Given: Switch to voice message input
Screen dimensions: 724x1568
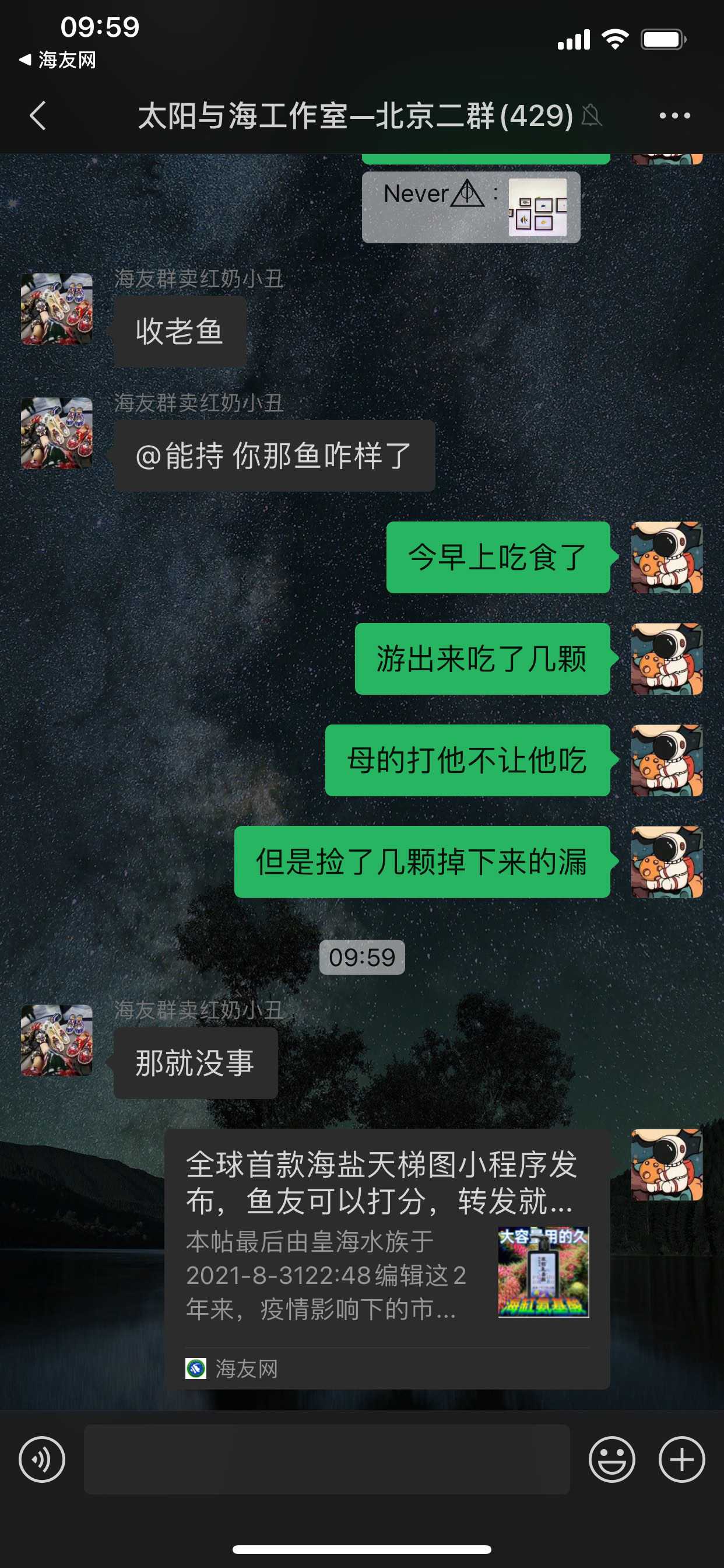Looking at the screenshot, I should point(42,1459).
